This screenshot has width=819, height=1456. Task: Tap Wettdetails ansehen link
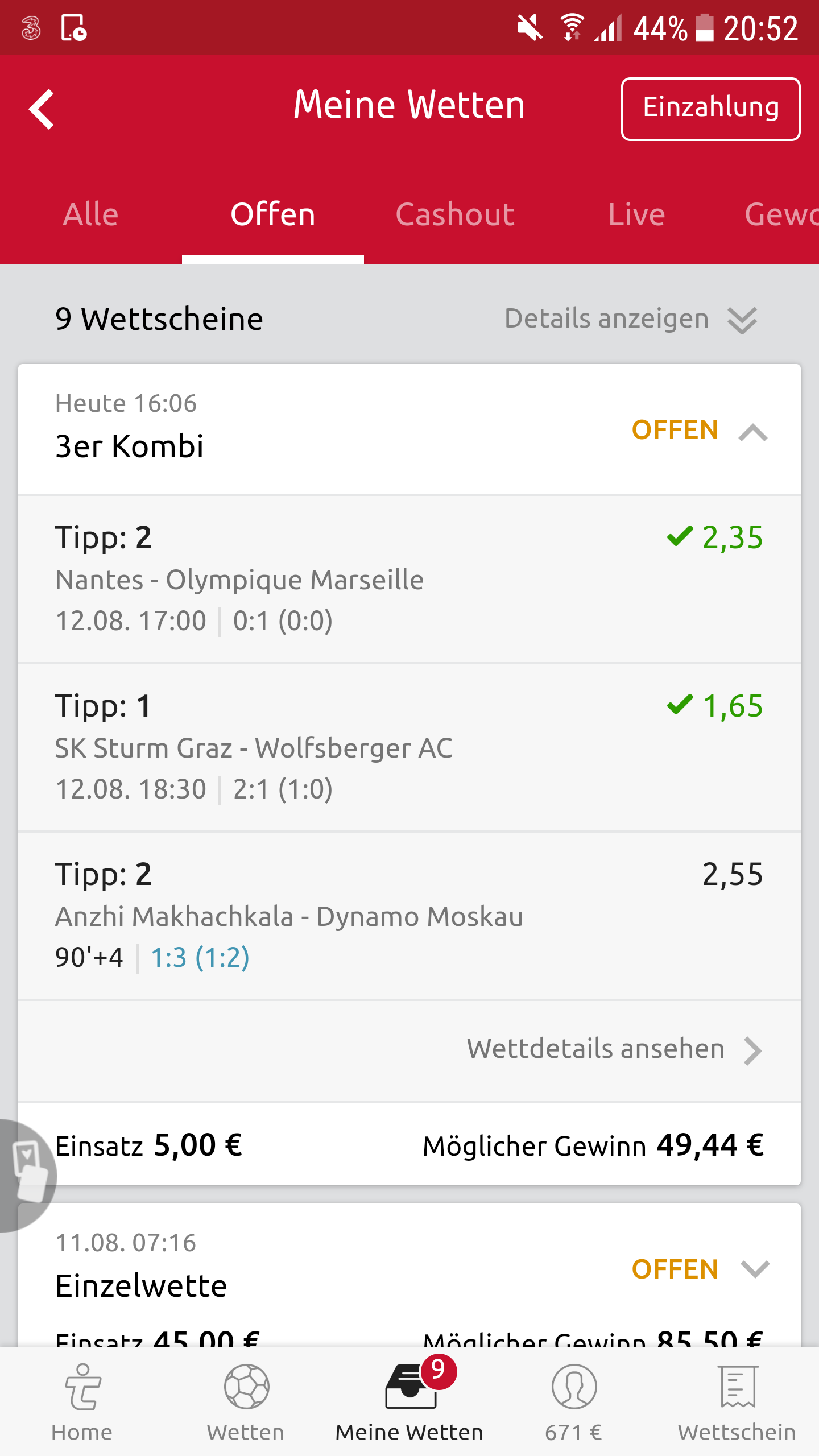tap(614, 1049)
